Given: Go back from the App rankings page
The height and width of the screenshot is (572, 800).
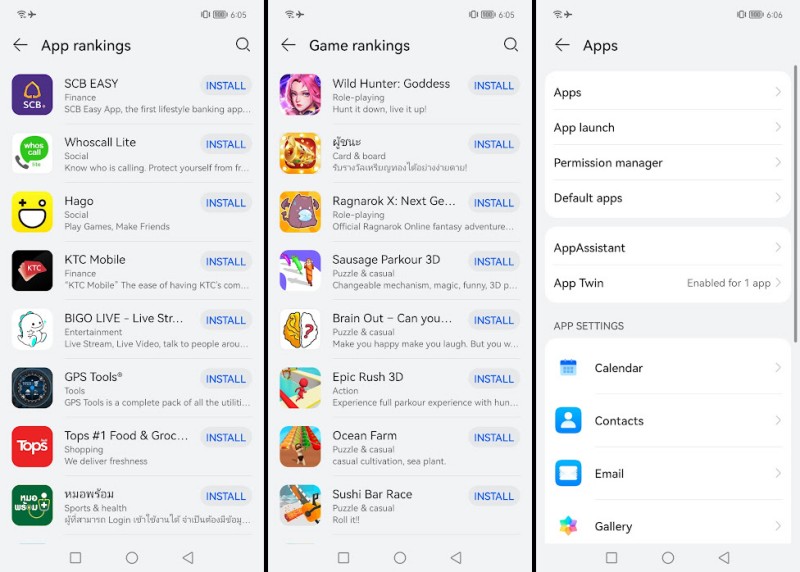Looking at the screenshot, I should pyautogui.click(x=20, y=45).
